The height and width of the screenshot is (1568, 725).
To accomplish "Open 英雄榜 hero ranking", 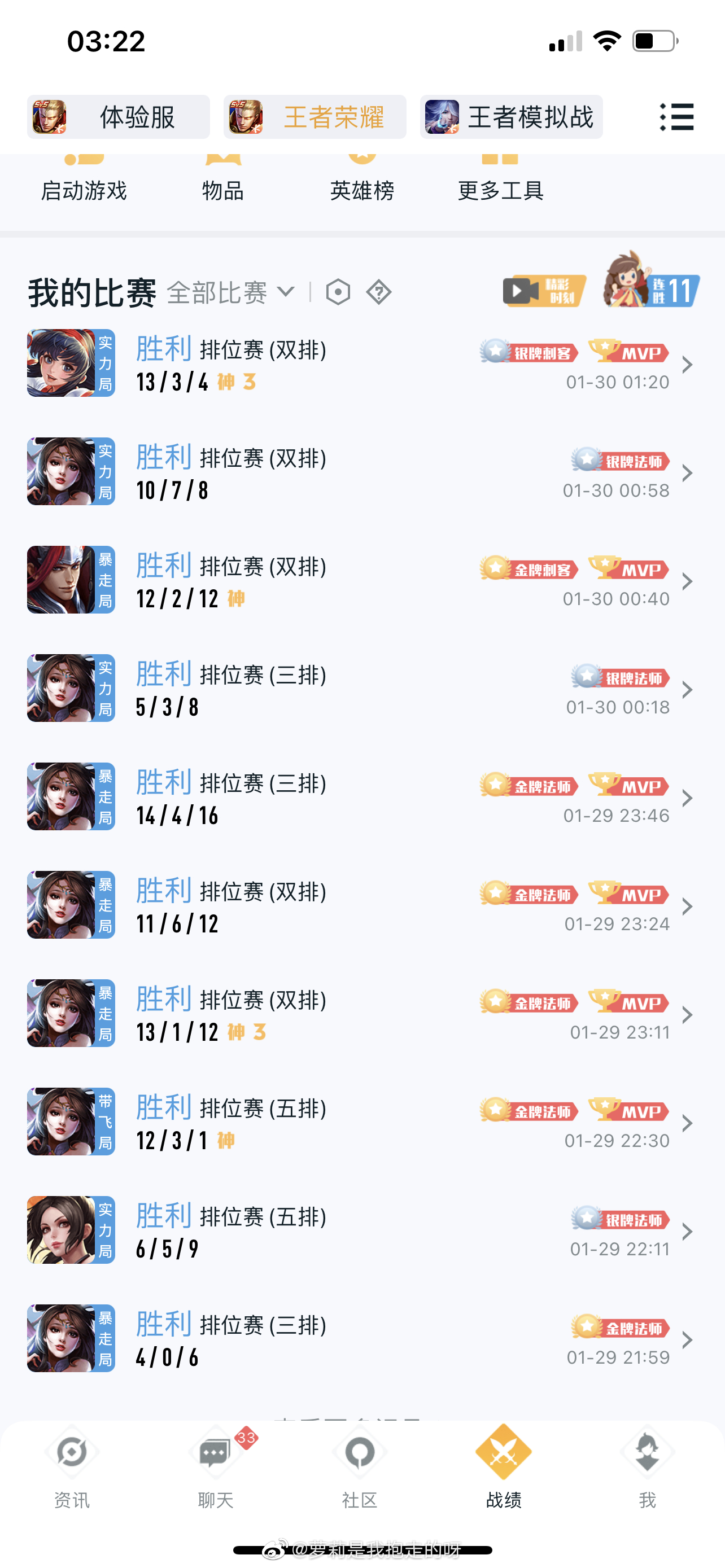I will coord(361,183).
